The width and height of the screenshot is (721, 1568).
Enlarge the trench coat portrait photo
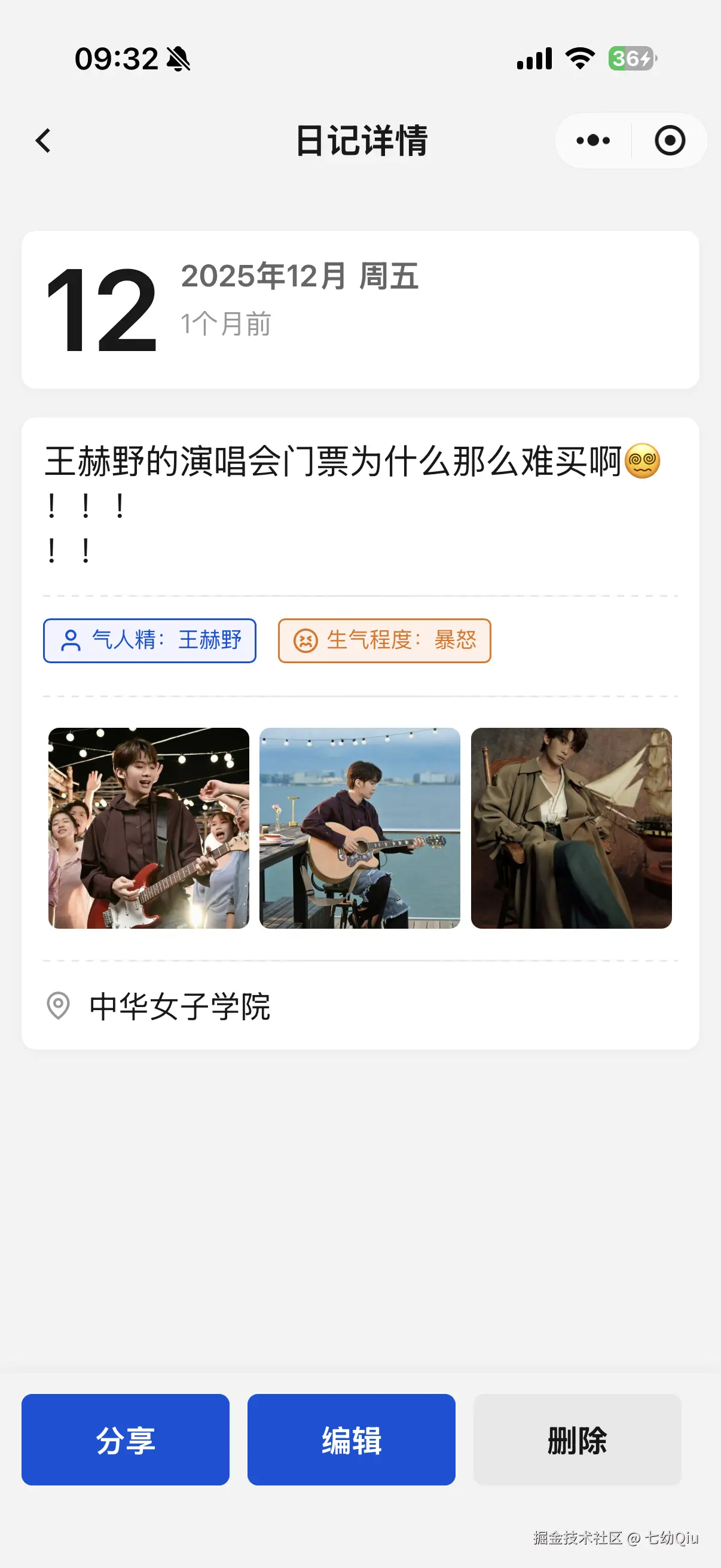pyautogui.click(x=571, y=828)
